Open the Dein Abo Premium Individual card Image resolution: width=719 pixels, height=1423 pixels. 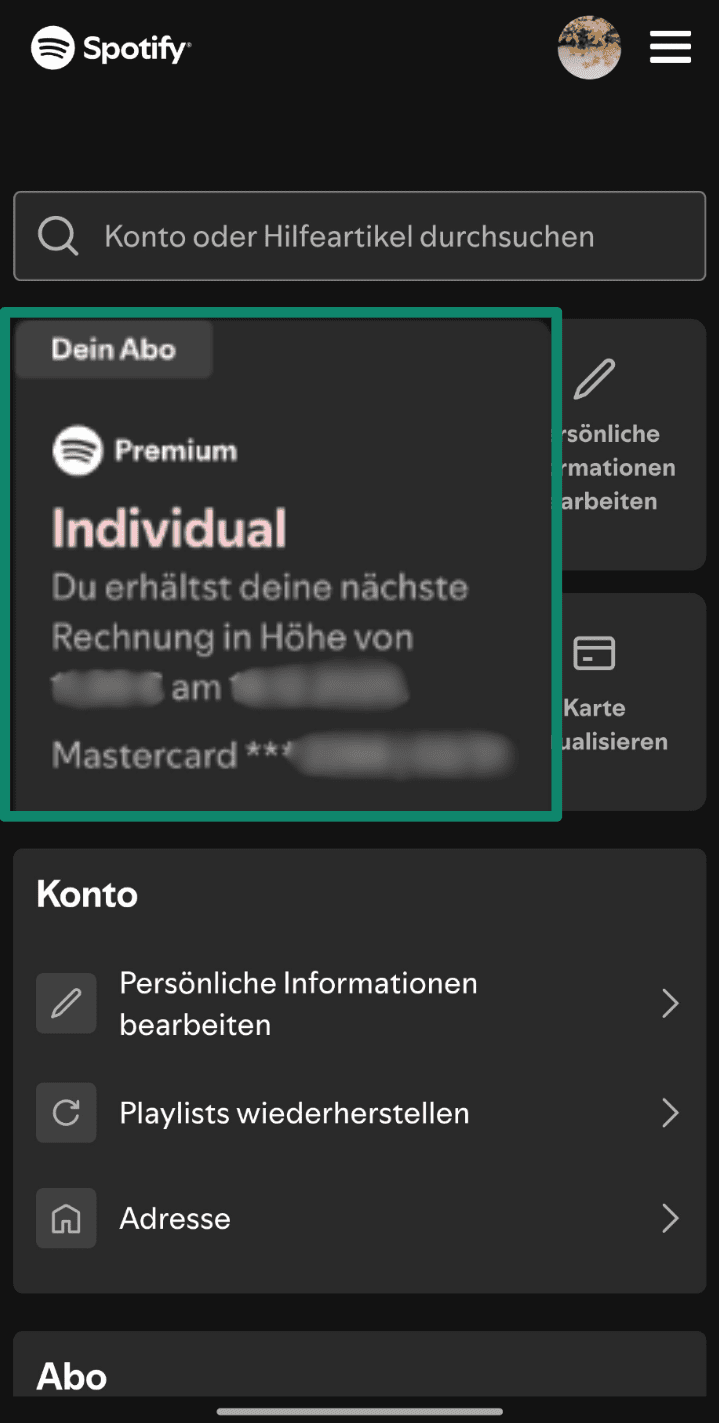(280, 565)
